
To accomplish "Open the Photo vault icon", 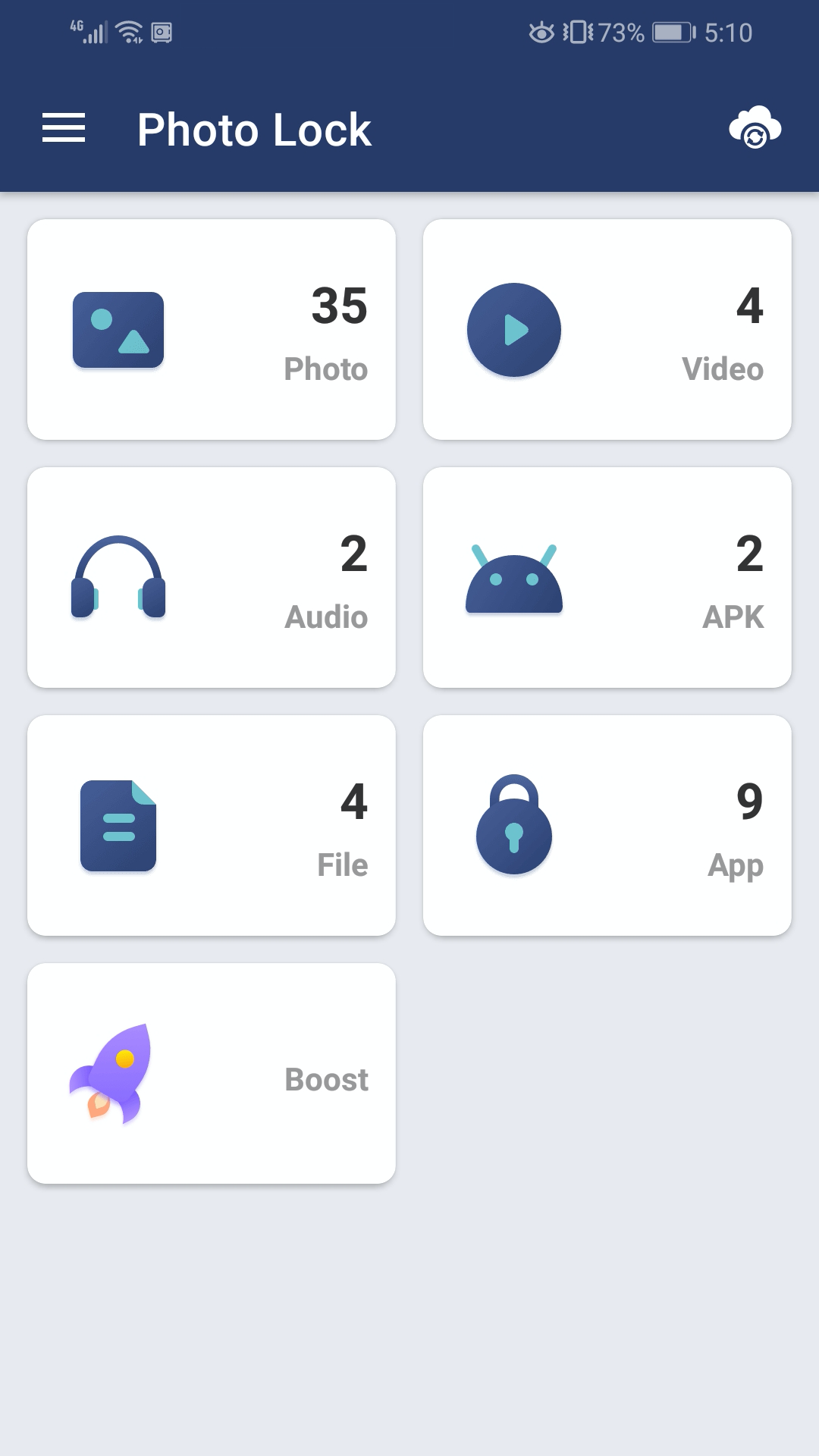I will tap(118, 330).
